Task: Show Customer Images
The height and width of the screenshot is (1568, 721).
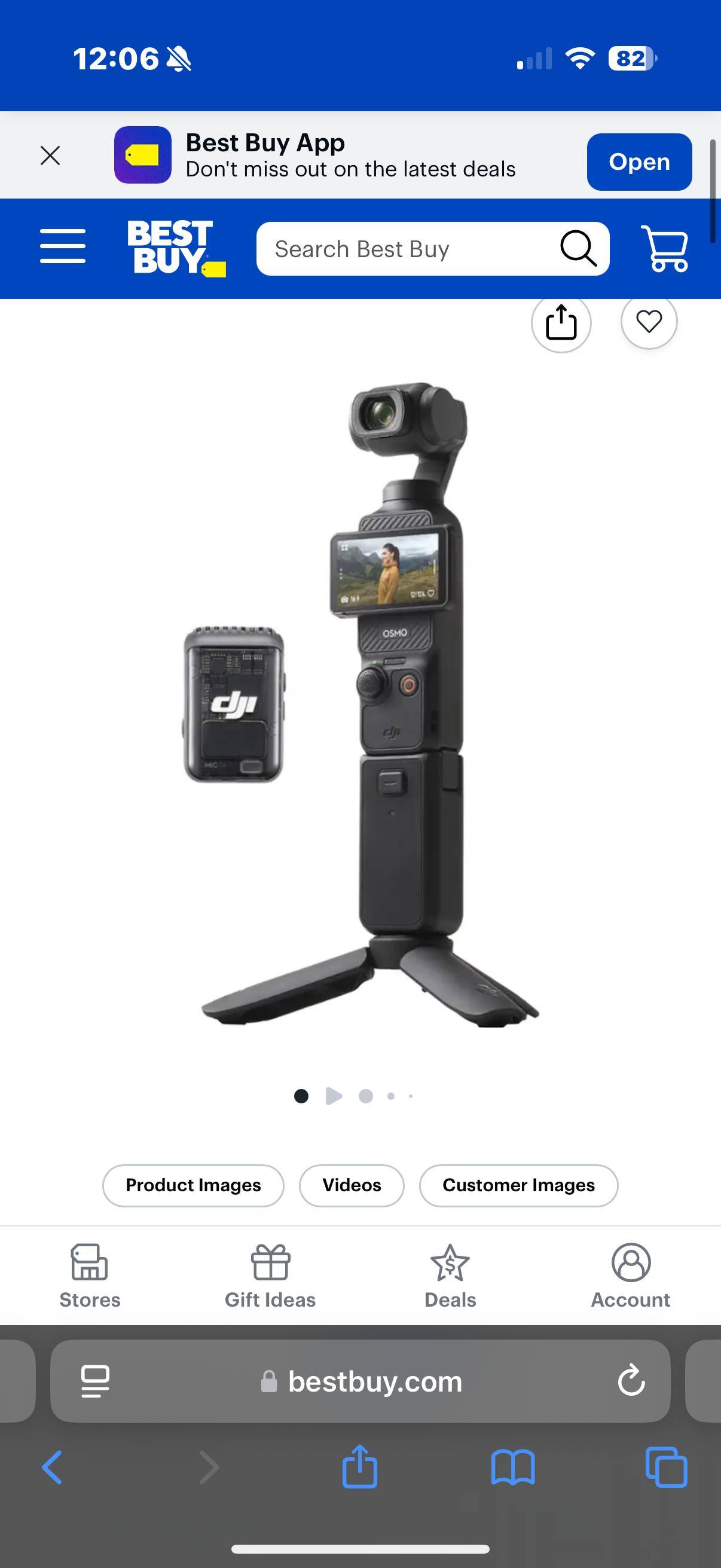Action: point(518,1185)
